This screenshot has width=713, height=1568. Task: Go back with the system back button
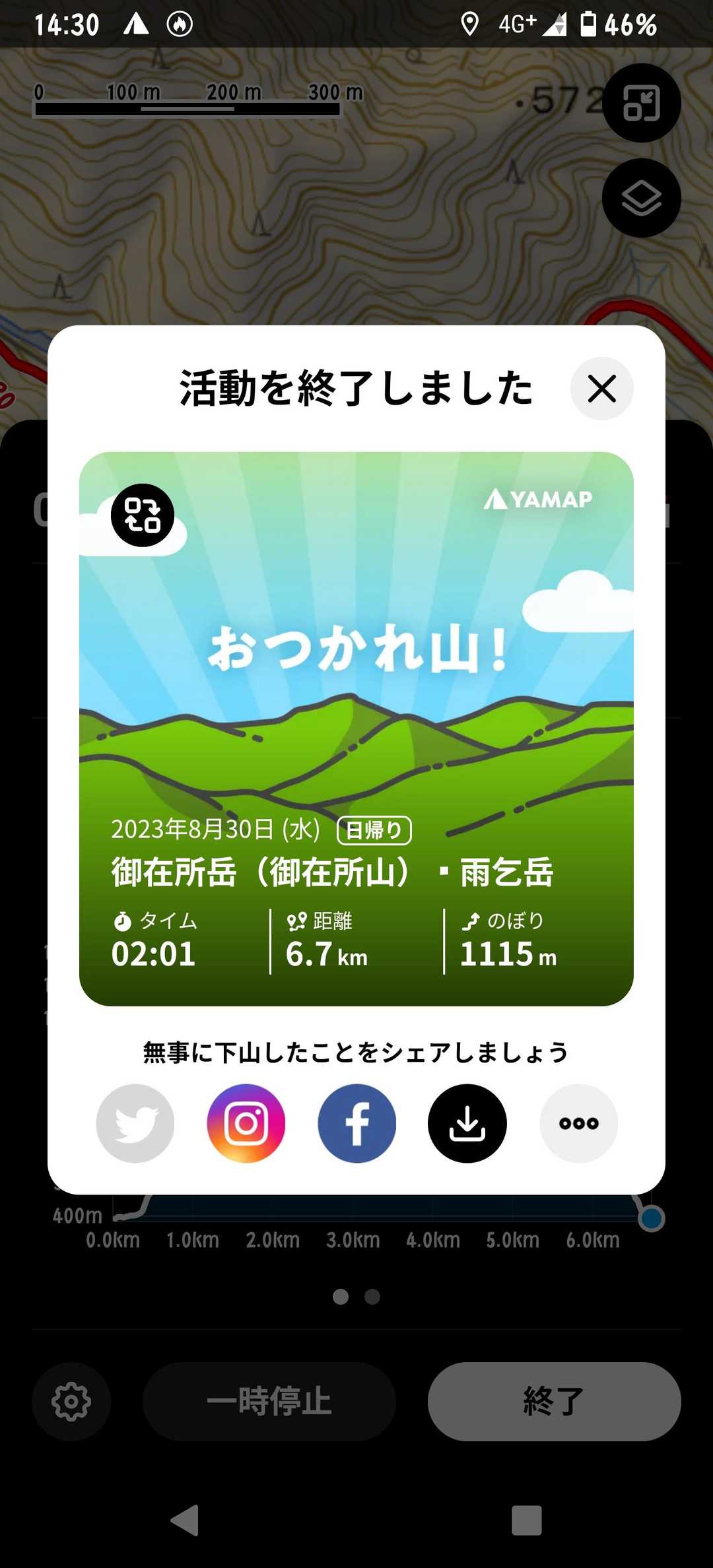pyautogui.click(x=186, y=1520)
